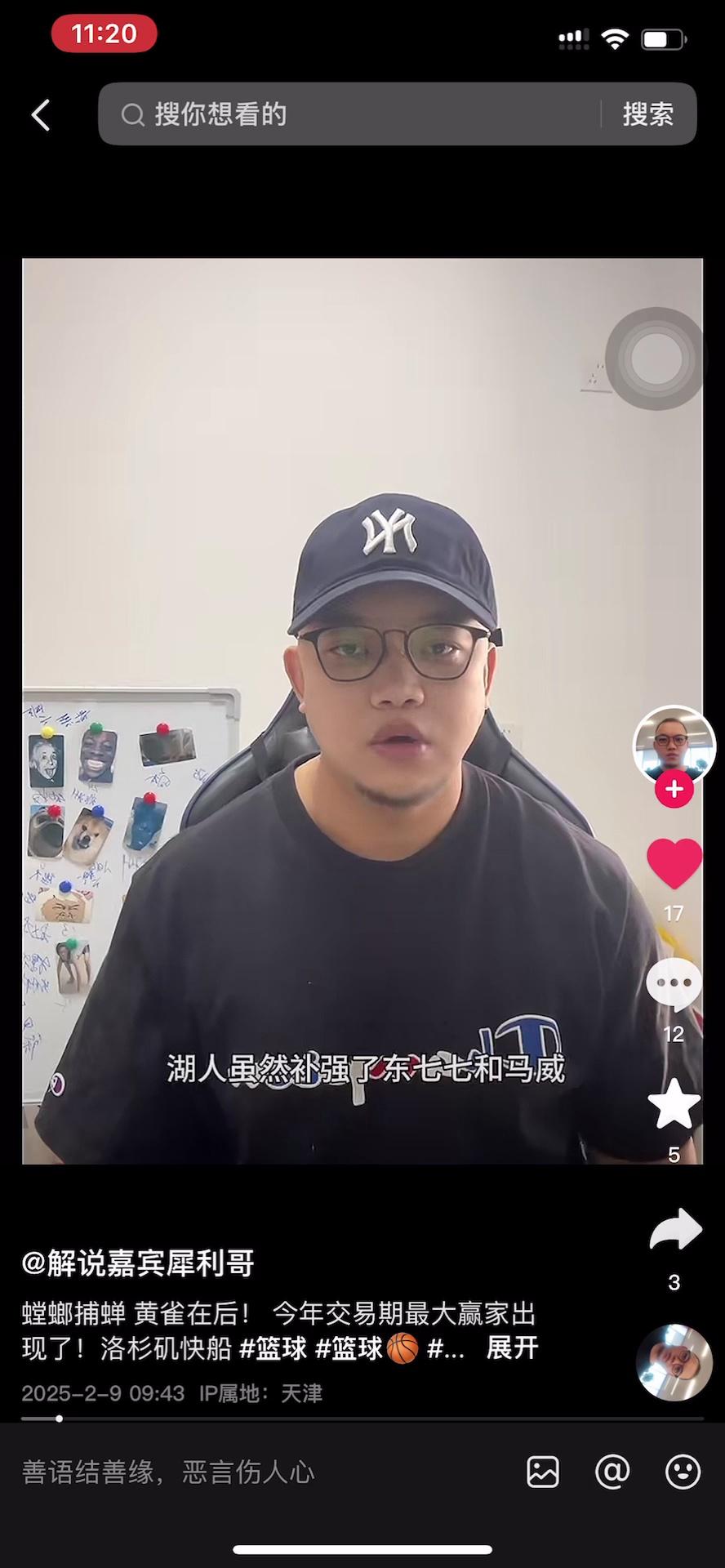Tap the 搜索 button
725x1568 pixels.
[647, 114]
